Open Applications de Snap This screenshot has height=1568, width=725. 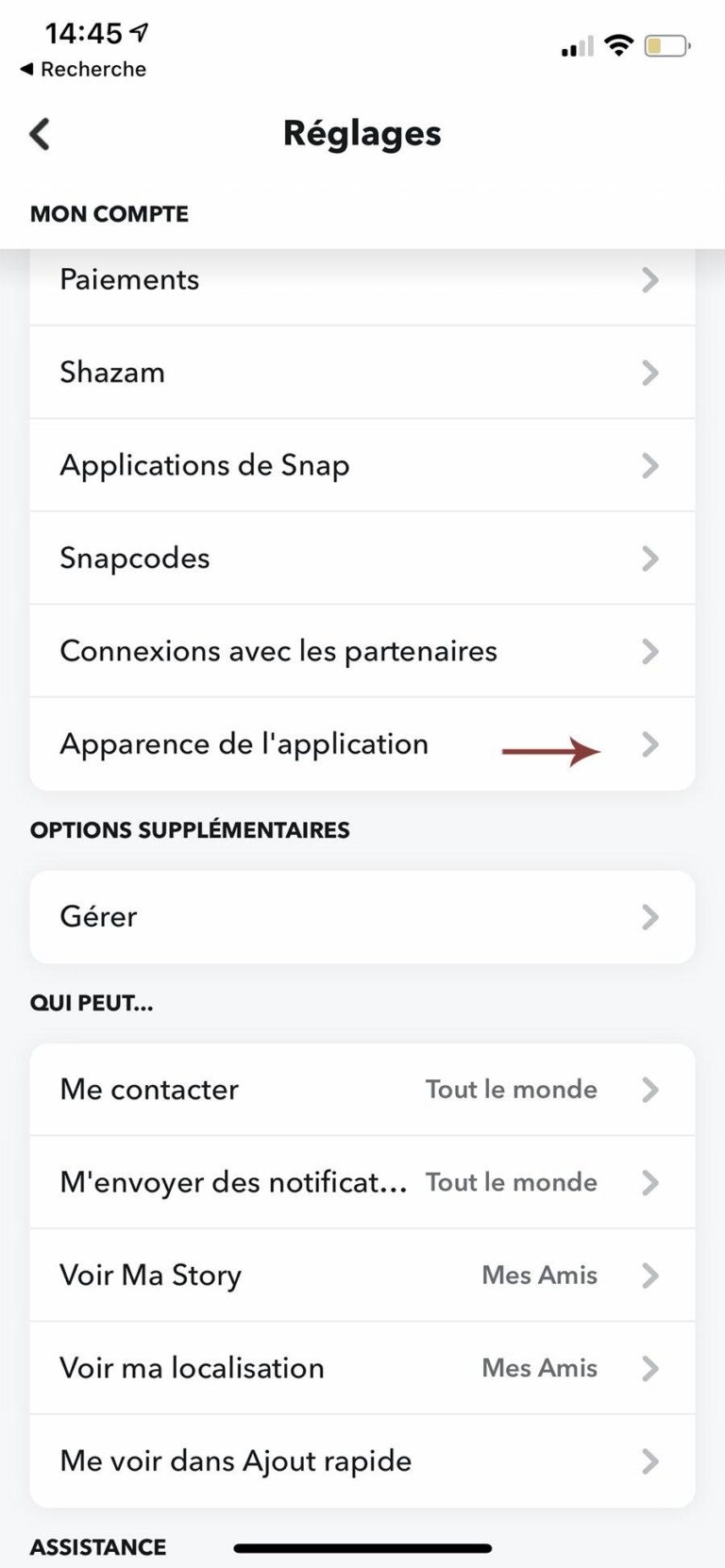click(362, 465)
